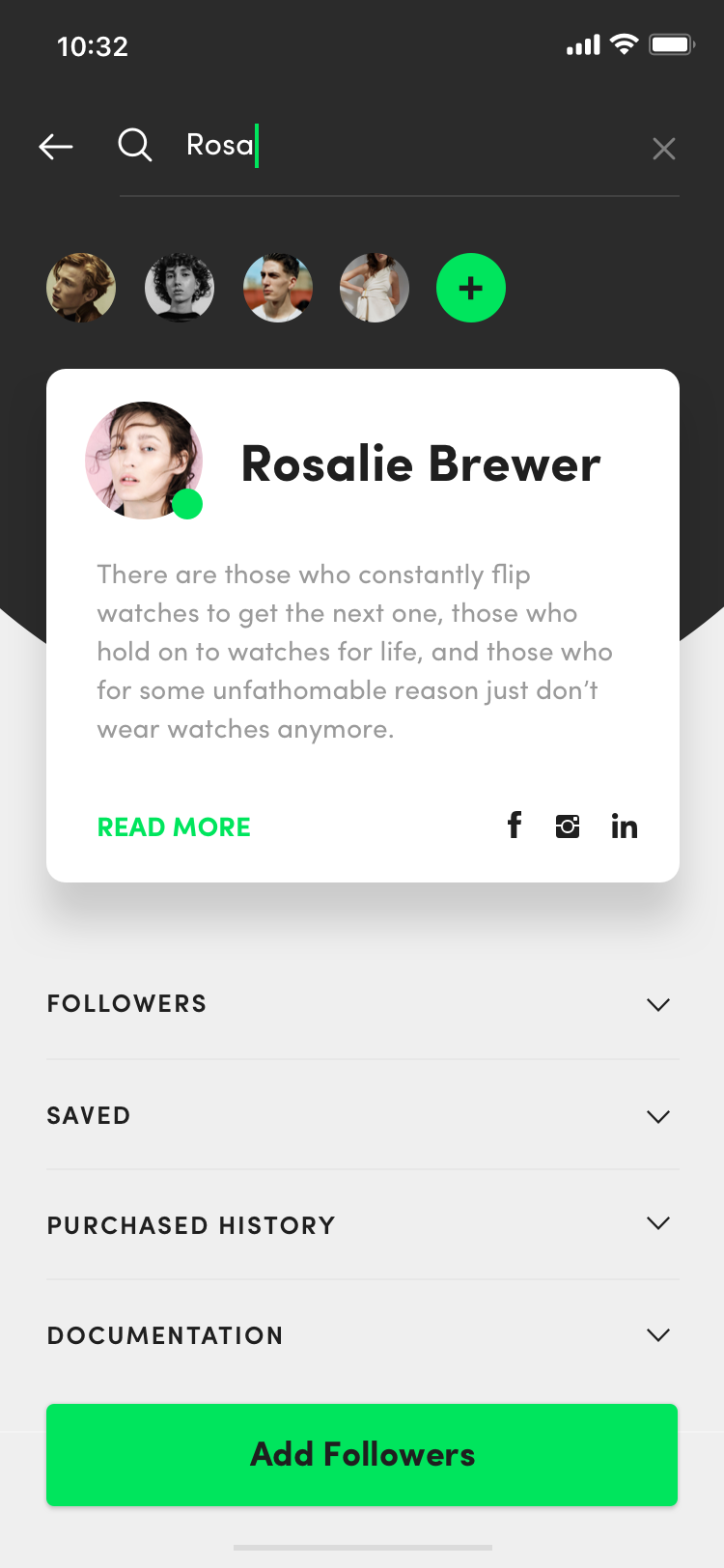The image size is (724, 1568).
Task: Open the curly-haired person's avatar
Action: pos(180,288)
